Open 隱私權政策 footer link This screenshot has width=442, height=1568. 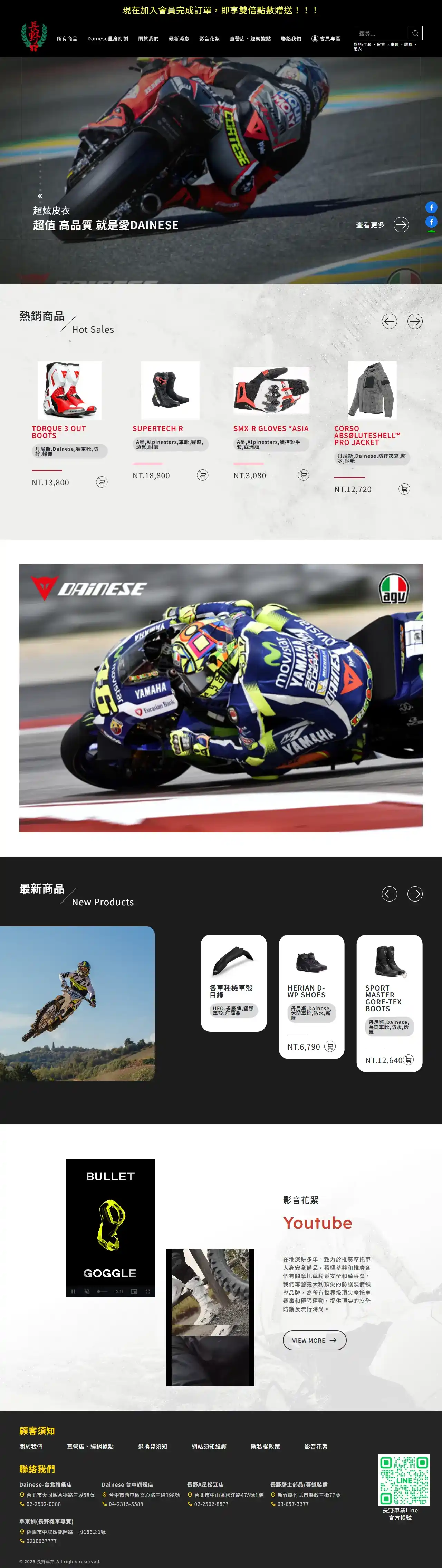[x=266, y=1446]
